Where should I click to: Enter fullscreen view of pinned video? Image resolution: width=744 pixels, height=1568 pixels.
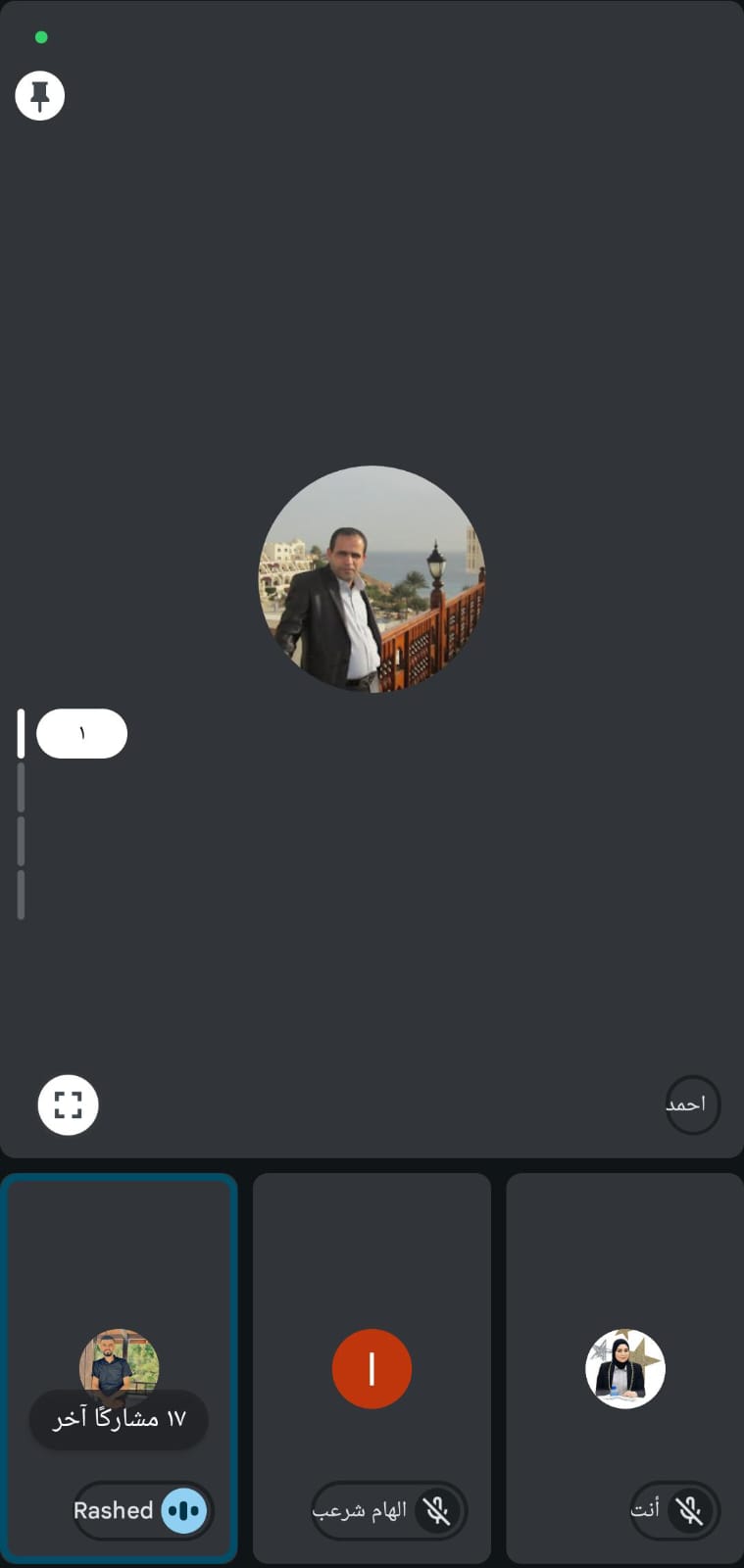68,1104
